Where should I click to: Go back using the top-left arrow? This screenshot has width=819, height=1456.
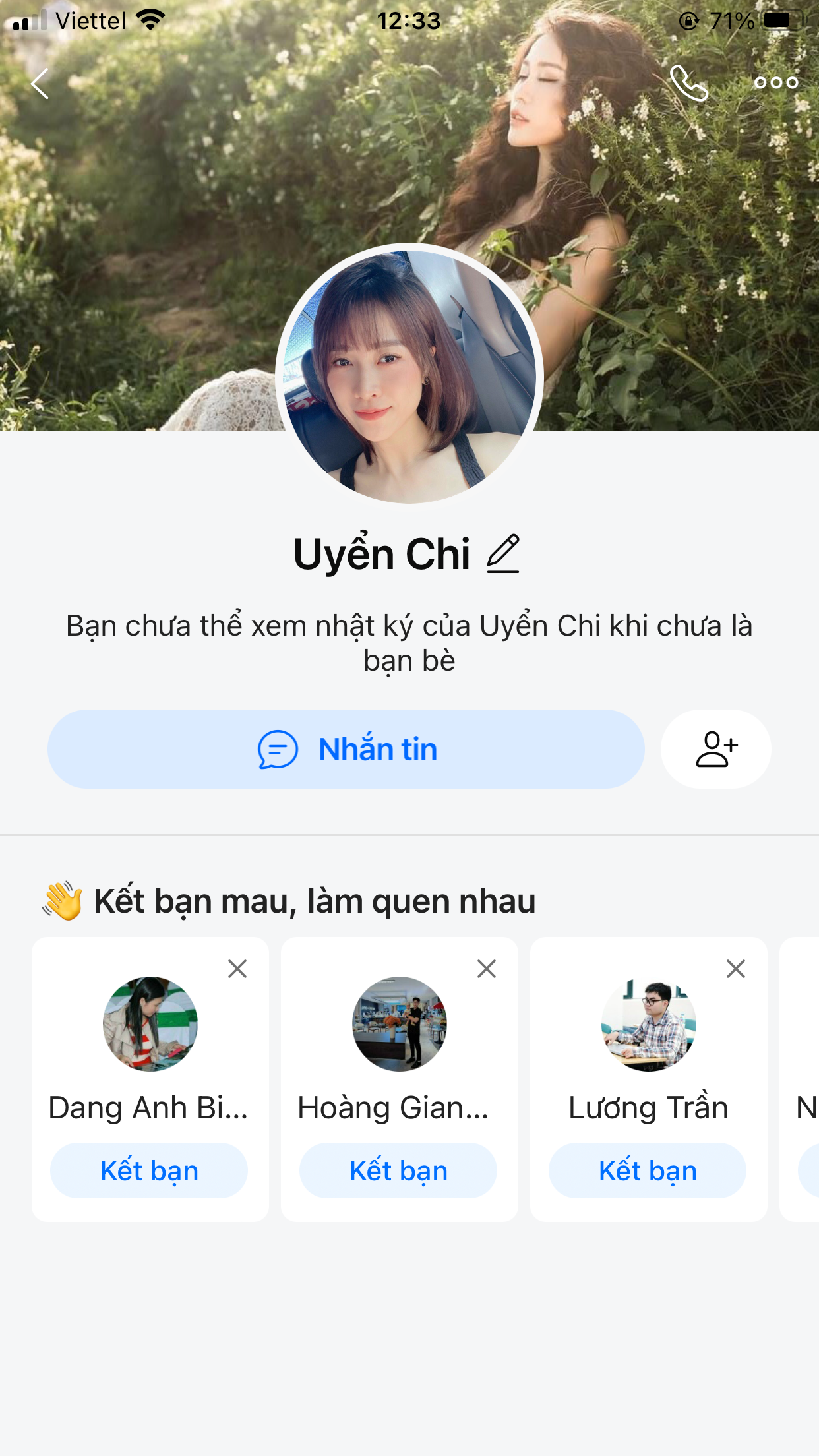coord(40,84)
